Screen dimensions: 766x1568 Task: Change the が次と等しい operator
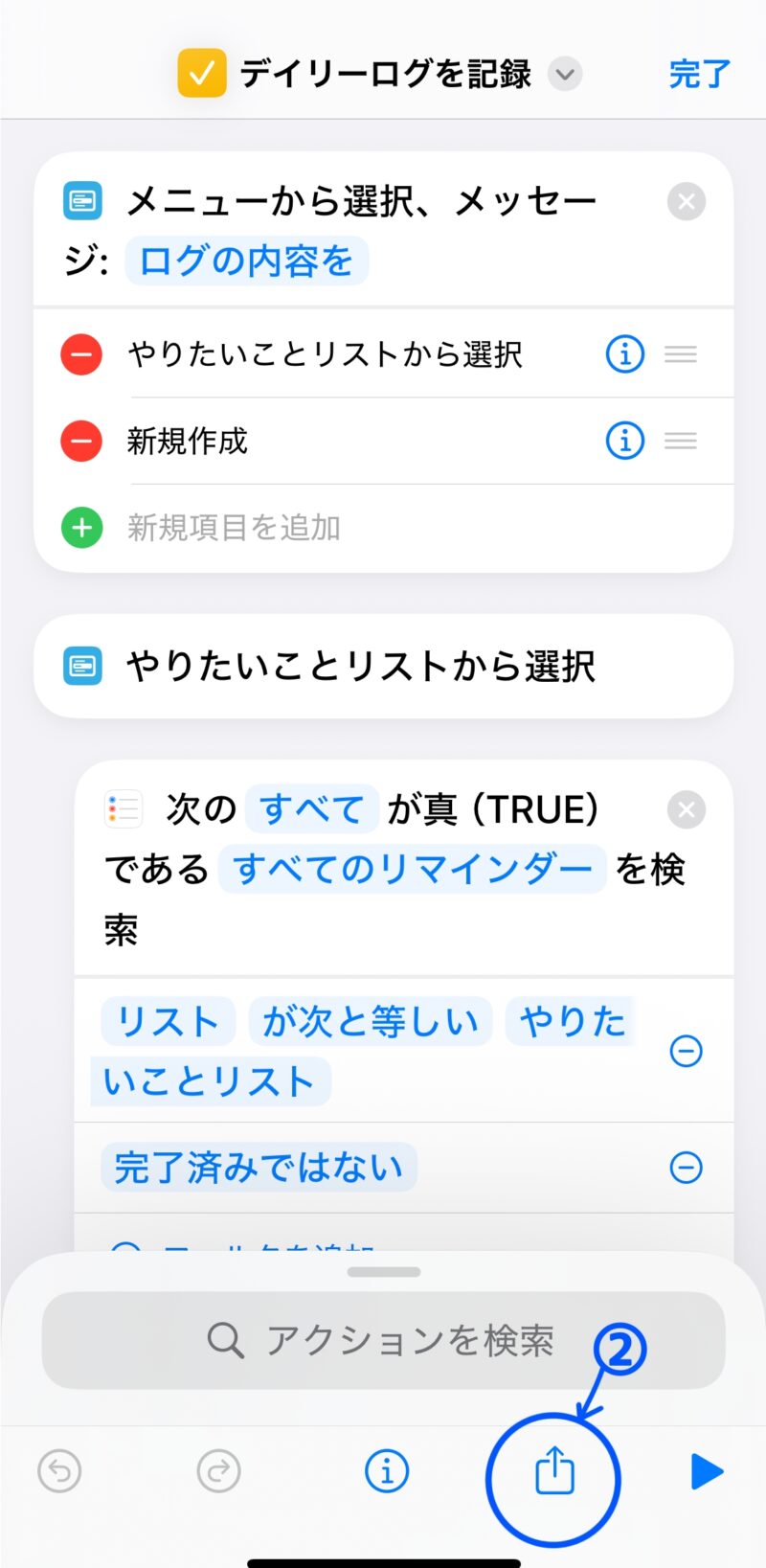click(370, 1021)
